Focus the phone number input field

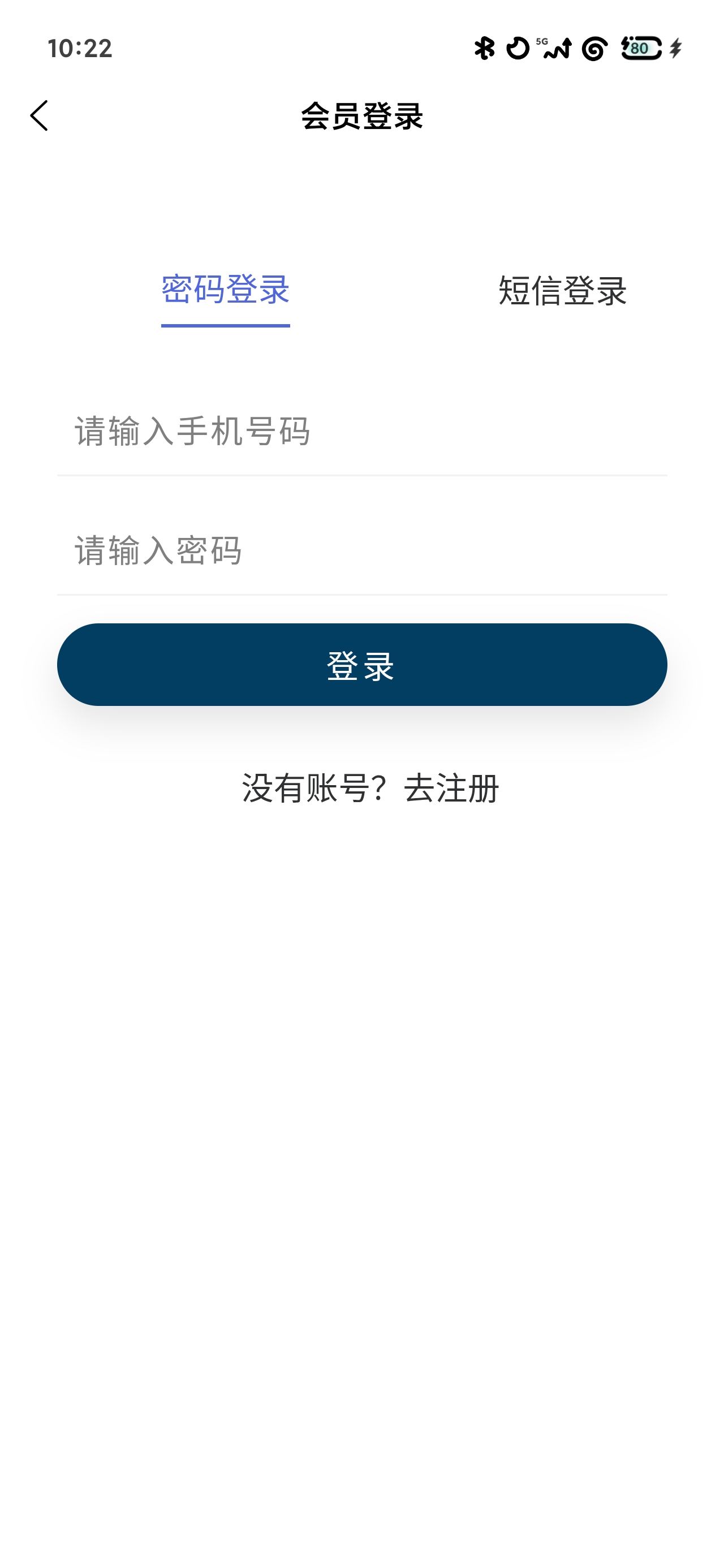pos(361,431)
